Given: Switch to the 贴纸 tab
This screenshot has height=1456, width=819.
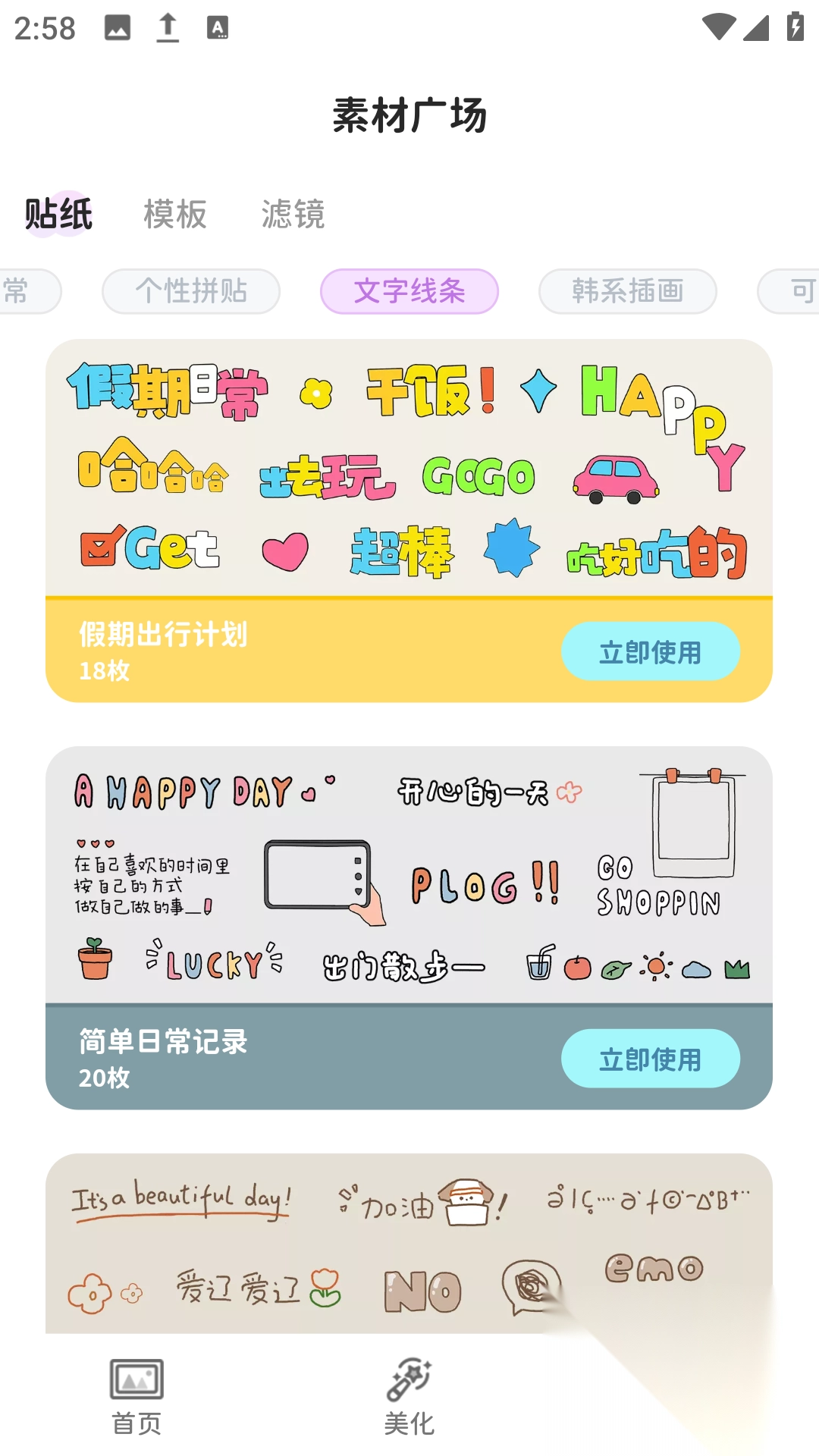Looking at the screenshot, I should [x=58, y=214].
